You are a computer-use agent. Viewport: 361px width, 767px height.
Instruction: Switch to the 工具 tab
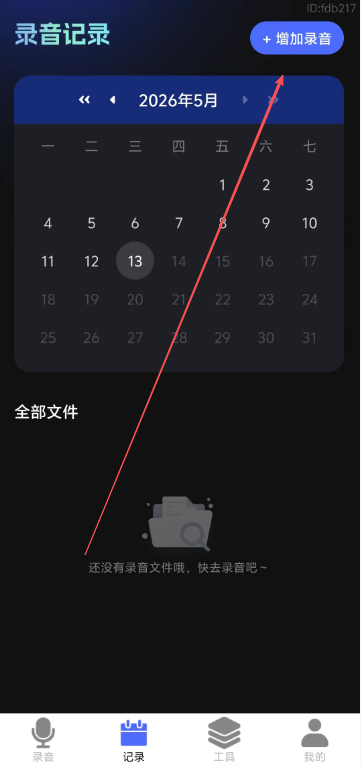[224, 740]
